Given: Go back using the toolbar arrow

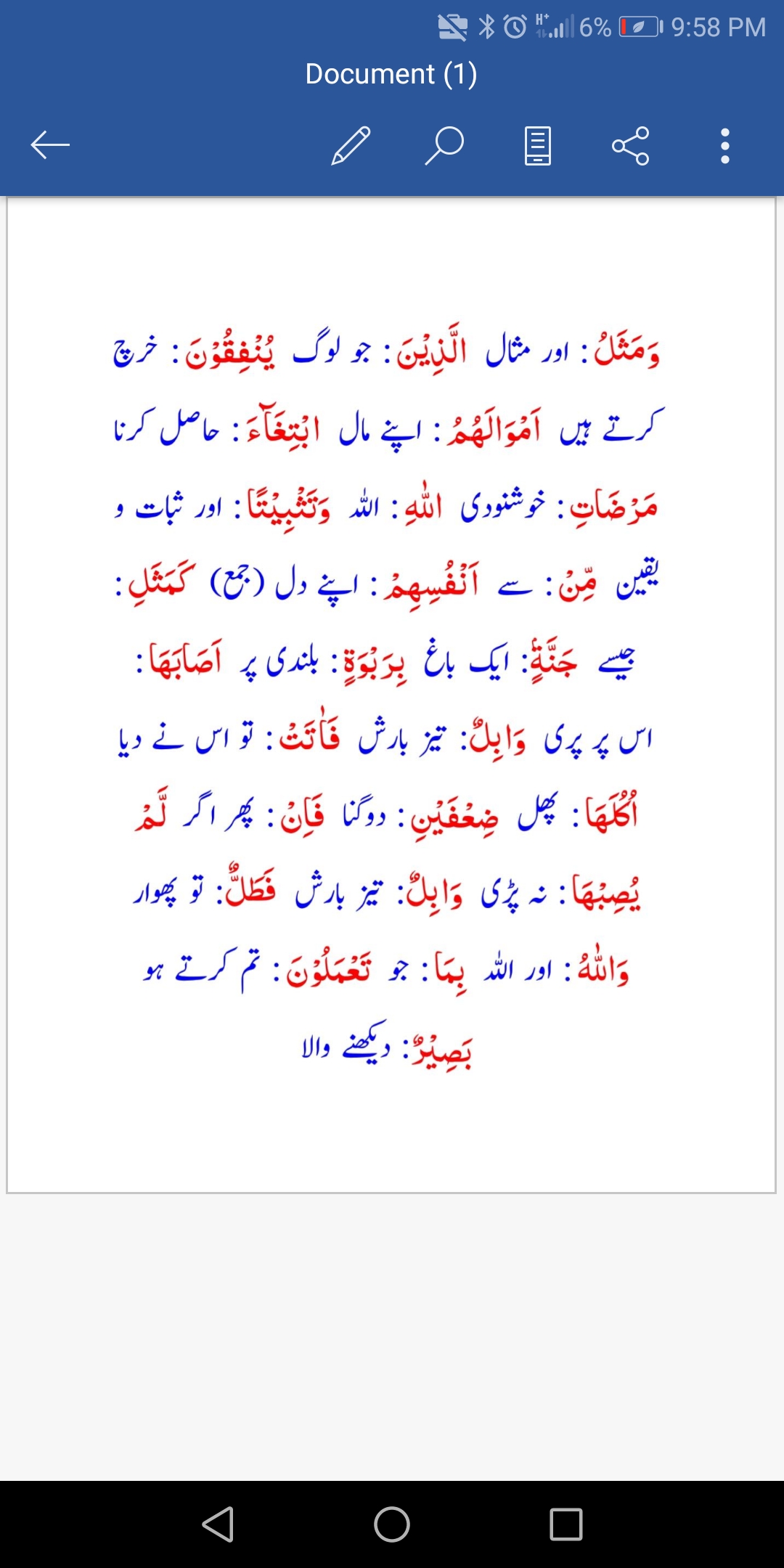Looking at the screenshot, I should click(x=50, y=145).
